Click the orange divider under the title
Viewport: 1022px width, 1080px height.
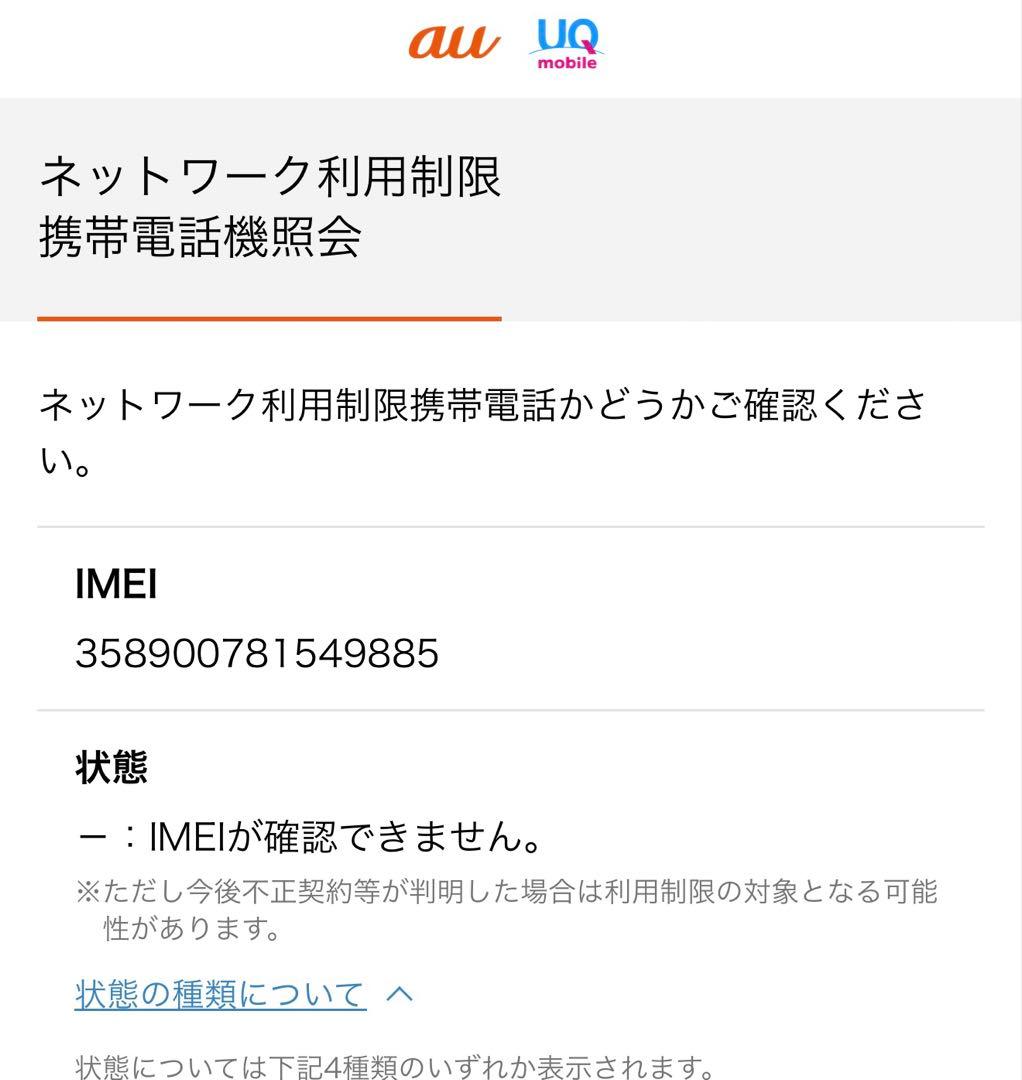coord(268,320)
